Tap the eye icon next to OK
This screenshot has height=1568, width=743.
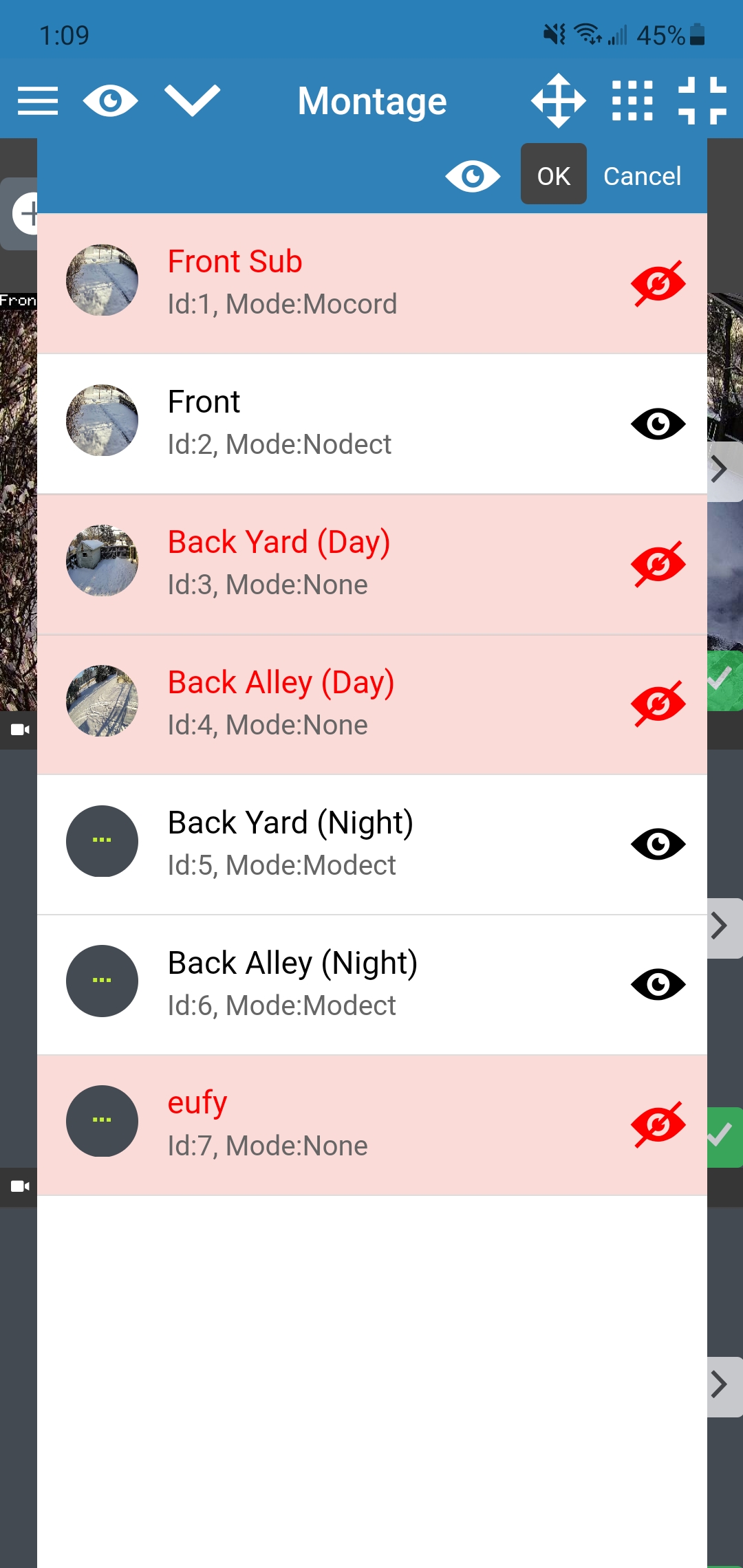[473, 176]
